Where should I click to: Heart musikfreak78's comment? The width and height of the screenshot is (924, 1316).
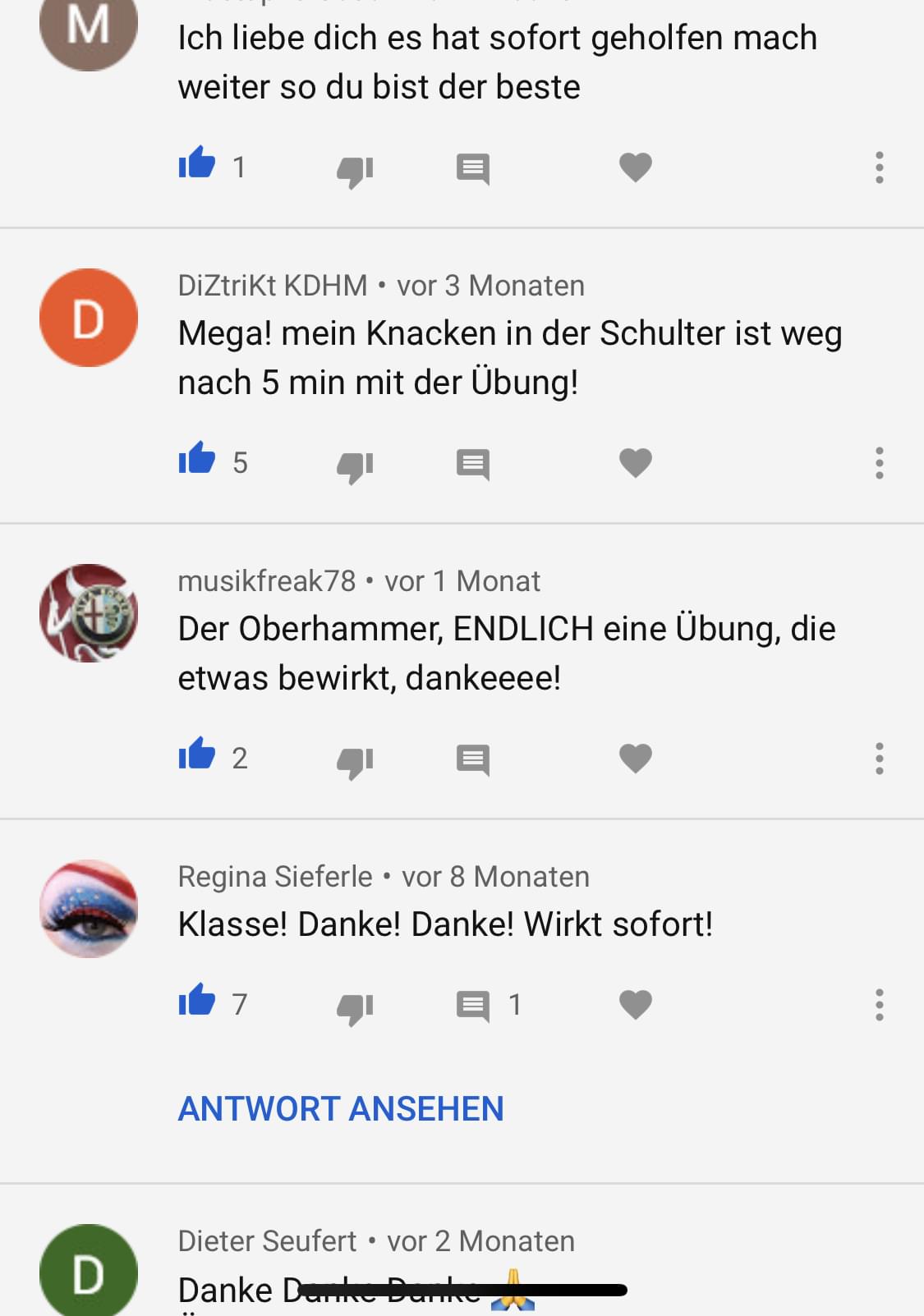(635, 759)
